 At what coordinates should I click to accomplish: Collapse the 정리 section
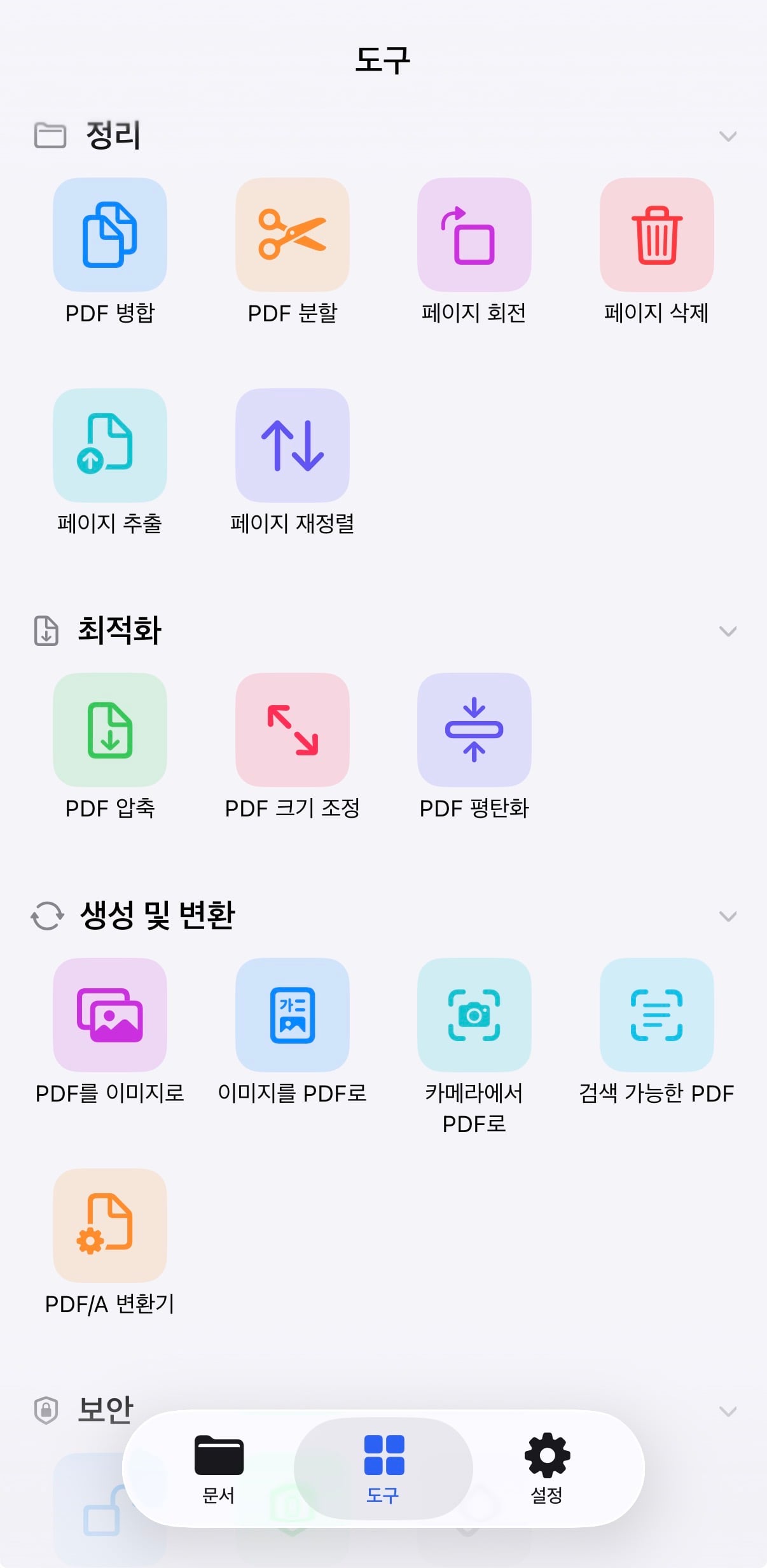point(728,136)
